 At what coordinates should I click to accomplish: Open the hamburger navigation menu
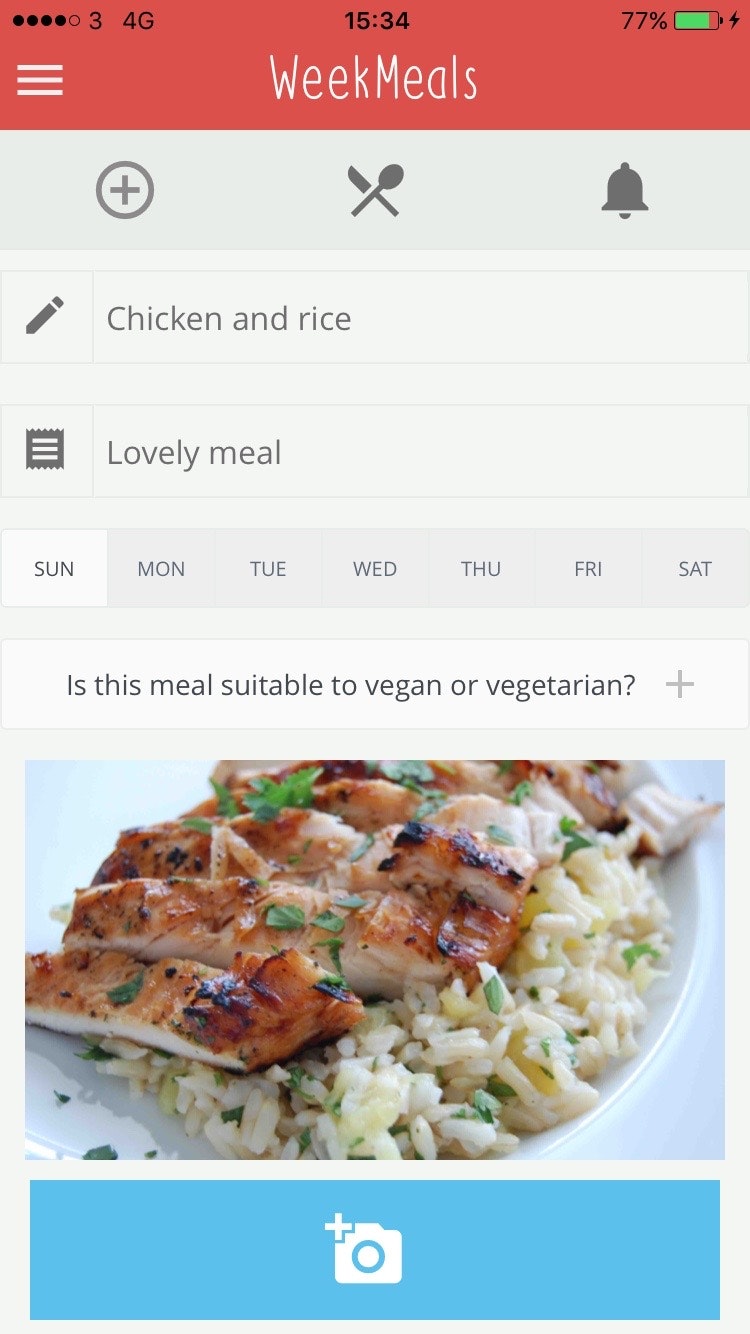point(40,81)
